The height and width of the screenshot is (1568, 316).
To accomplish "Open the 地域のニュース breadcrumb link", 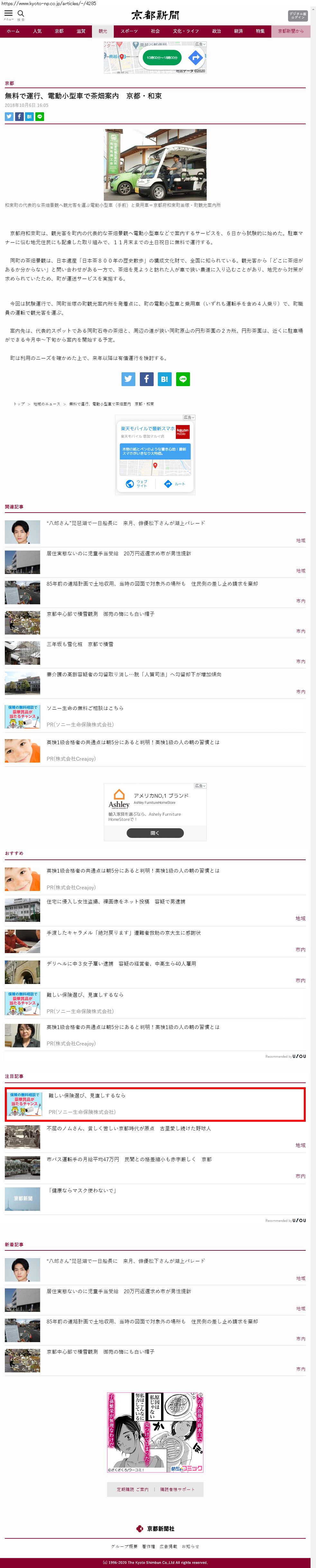I will click(x=47, y=404).
